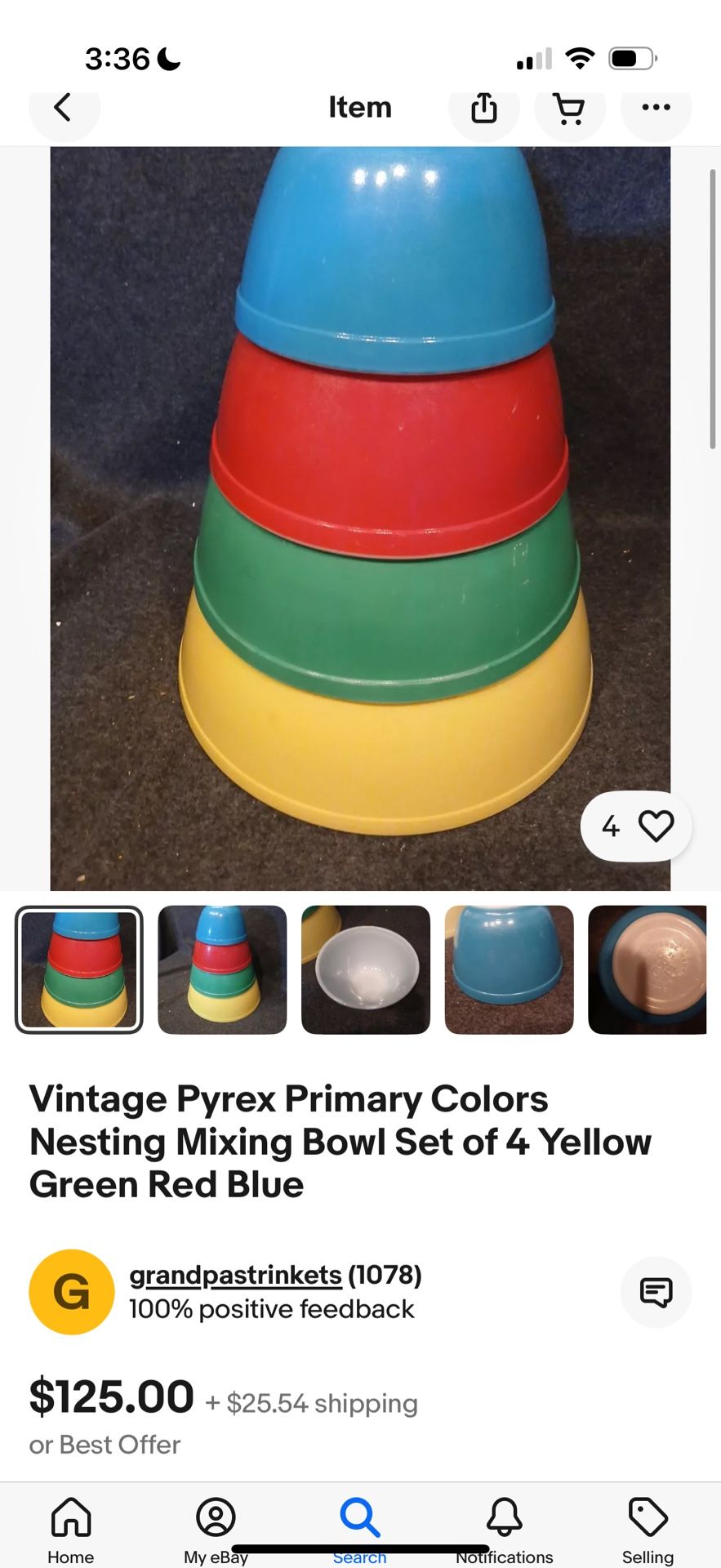Open Notifications from the bottom bar
This screenshot has width=721, height=1568.
tap(503, 1525)
